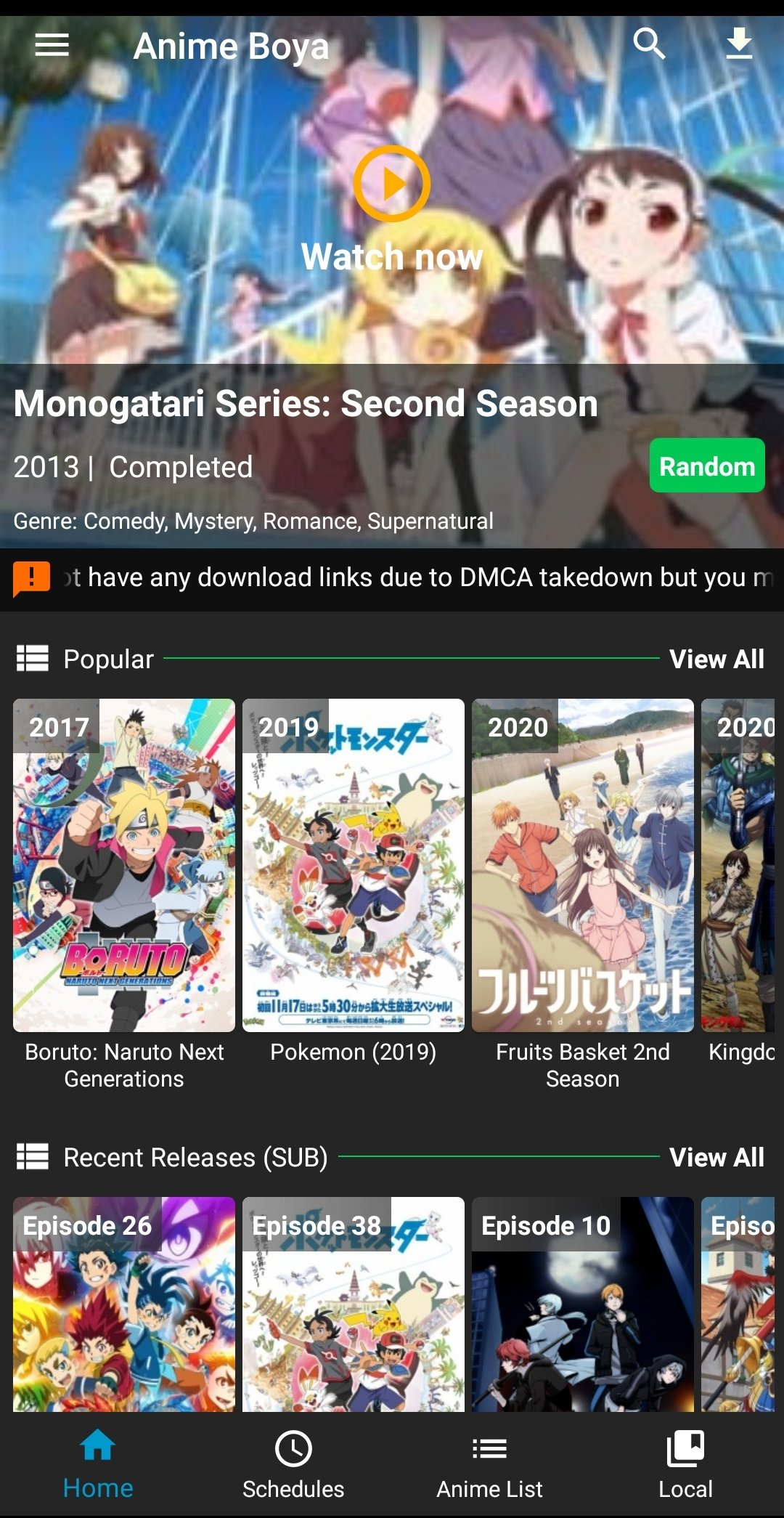784x1518 pixels.
Task: Open the Episode 38 recent release
Action: click(354, 1304)
